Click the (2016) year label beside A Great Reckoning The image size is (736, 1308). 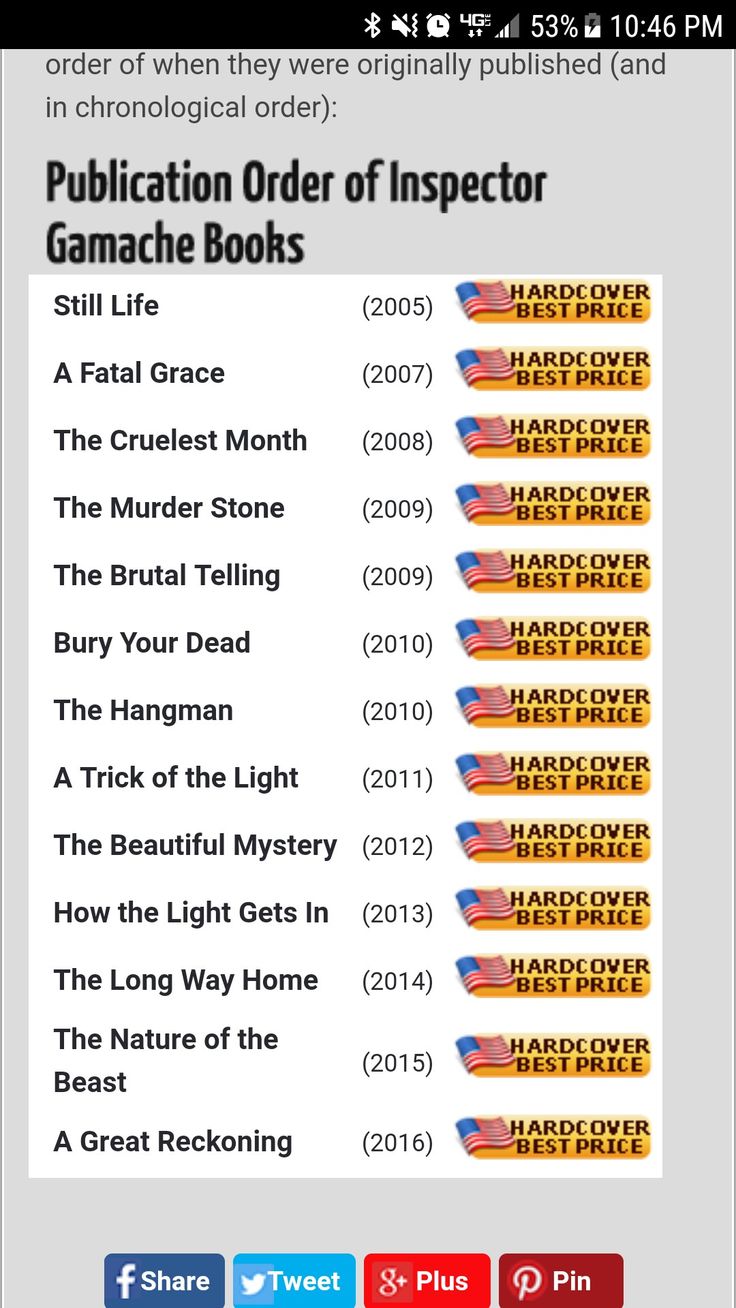click(397, 1141)
